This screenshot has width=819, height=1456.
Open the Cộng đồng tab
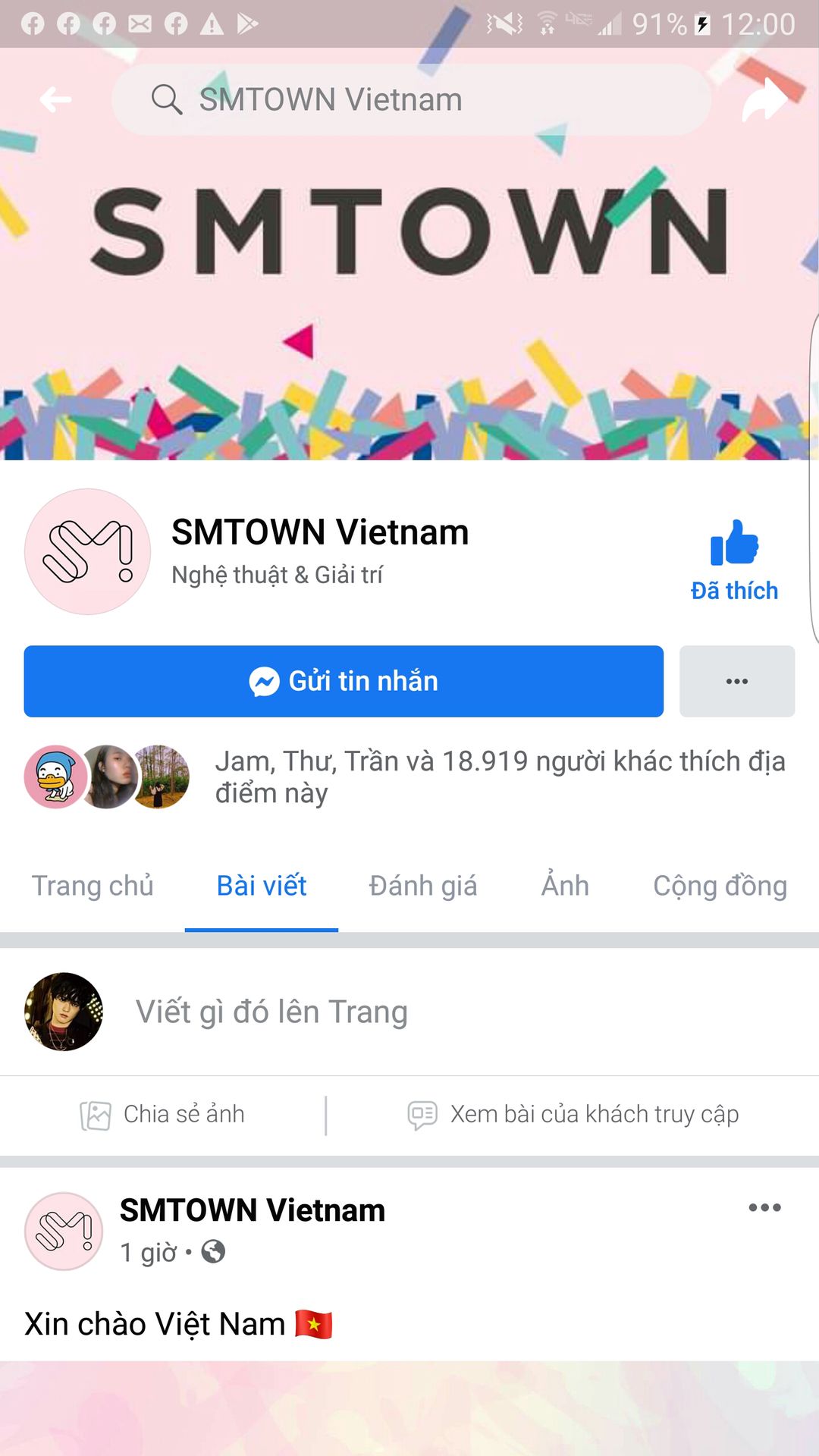point(720,886)
